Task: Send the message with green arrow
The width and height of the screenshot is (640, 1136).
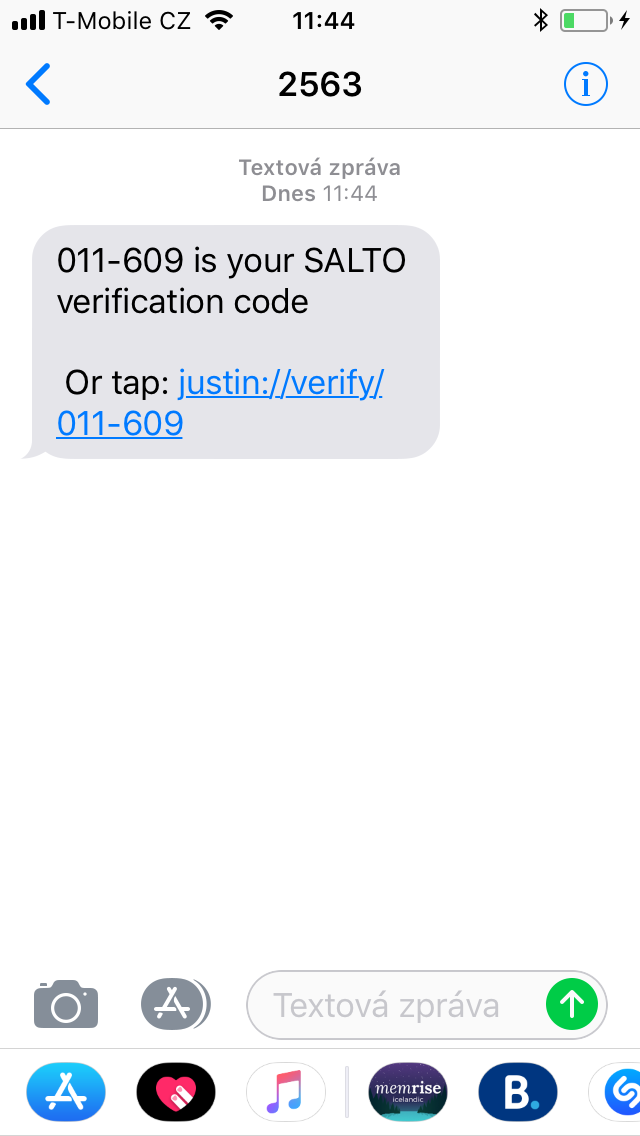Action: tap(572, 1005)
